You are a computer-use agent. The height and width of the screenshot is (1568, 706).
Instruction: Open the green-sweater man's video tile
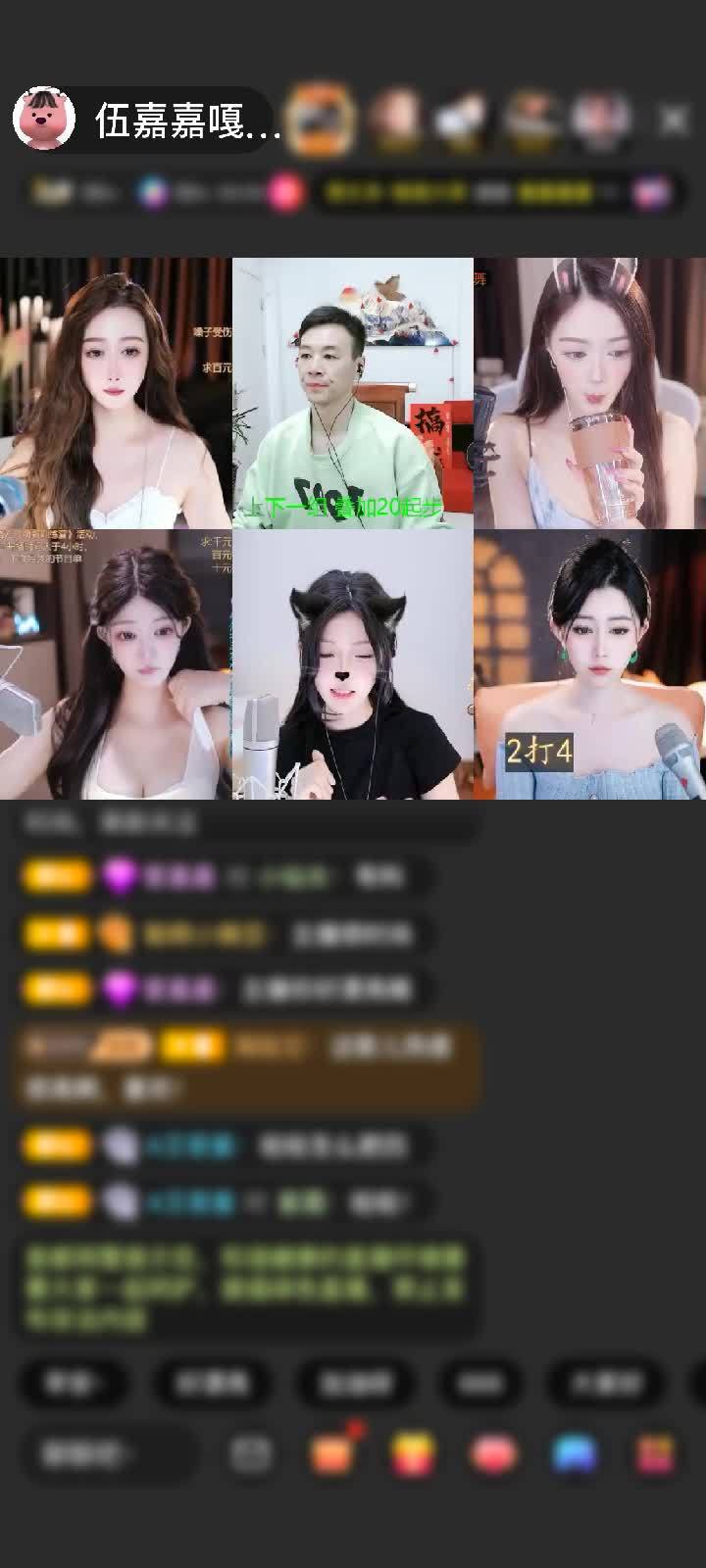tap(353, 394)
